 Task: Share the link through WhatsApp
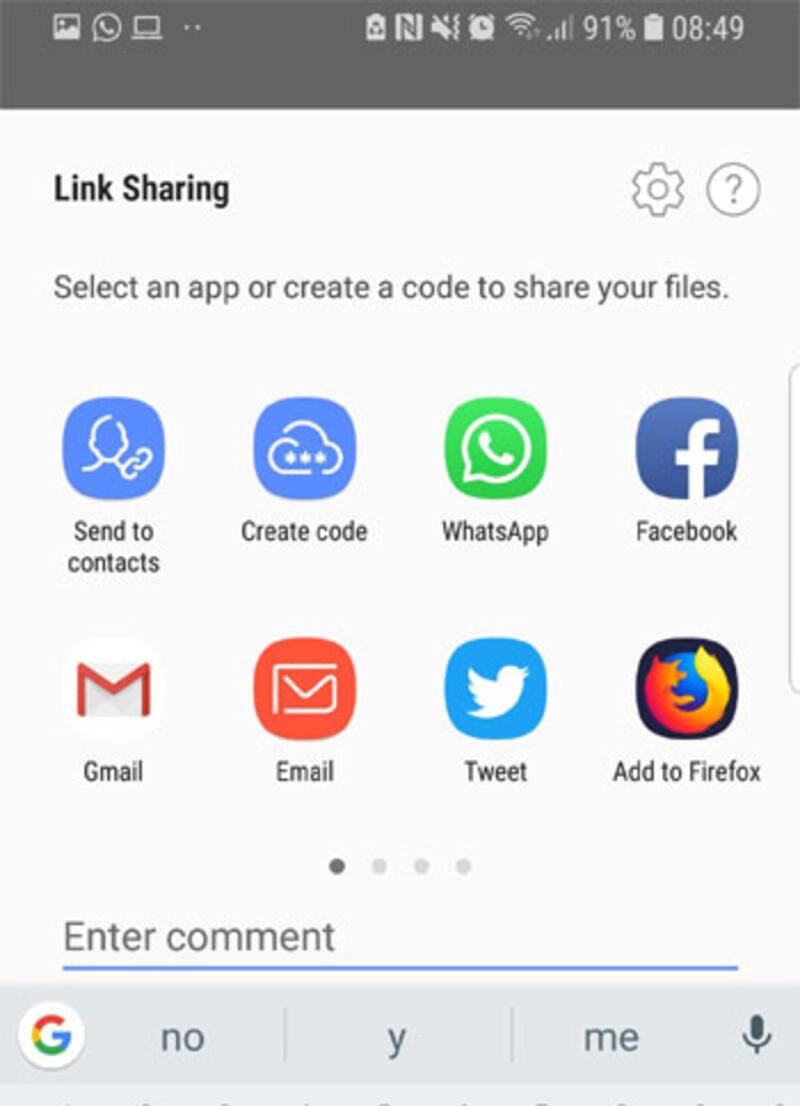495,449
